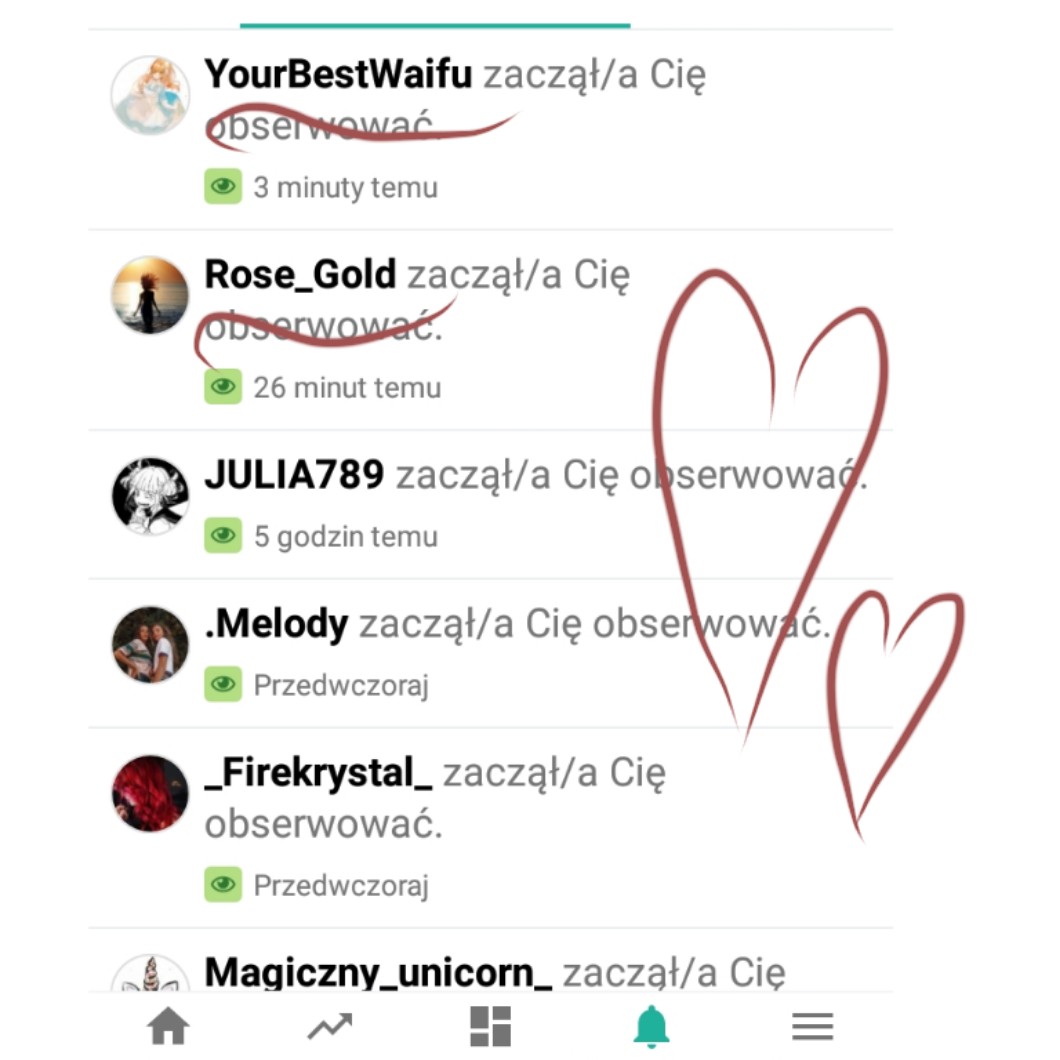Viewport: 1060px width, 1060px height.
Task: Open Rose_Gold's follow notification
Action: tap(491, 330)
